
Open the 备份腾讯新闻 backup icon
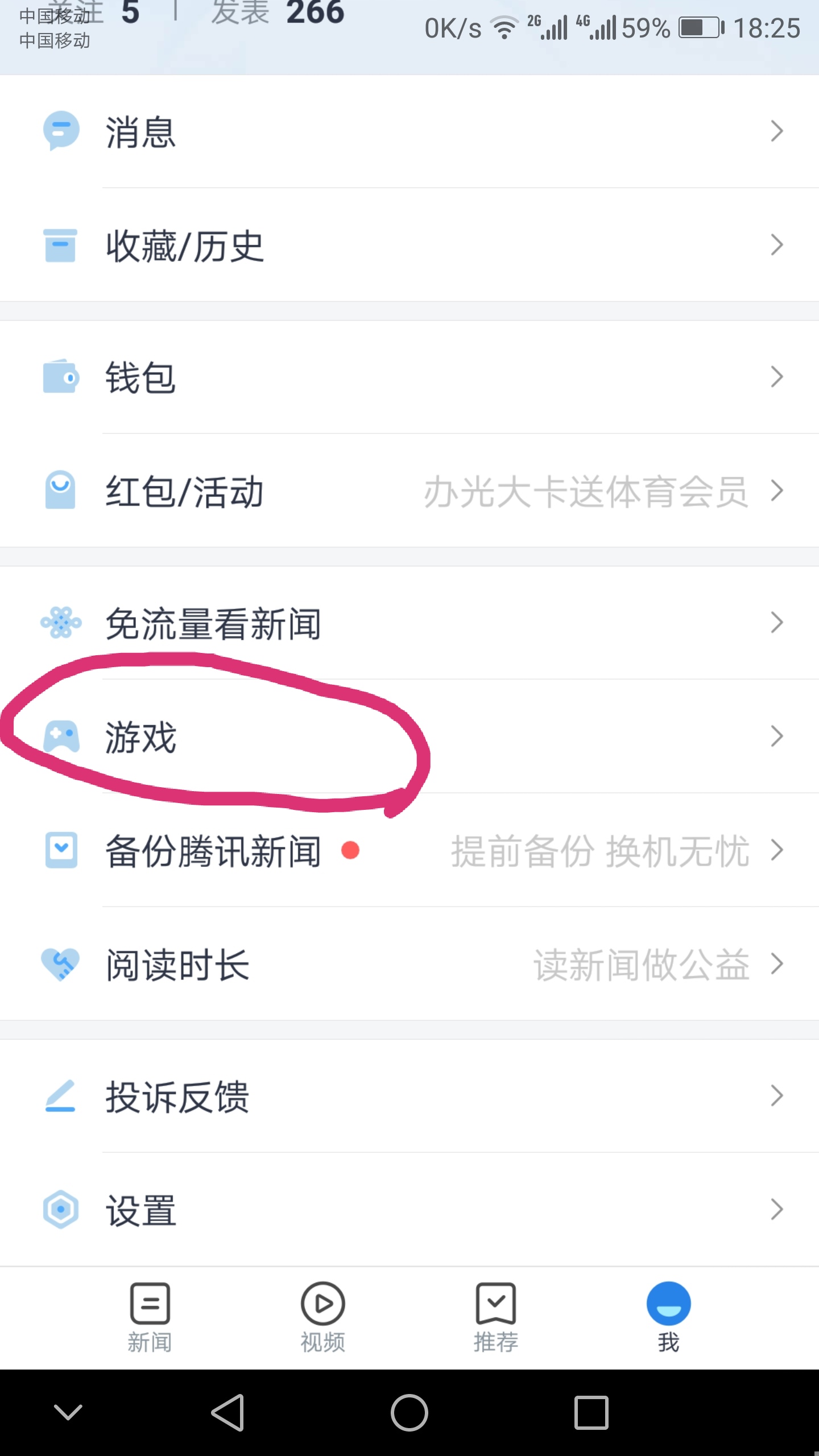click(61, 851)
